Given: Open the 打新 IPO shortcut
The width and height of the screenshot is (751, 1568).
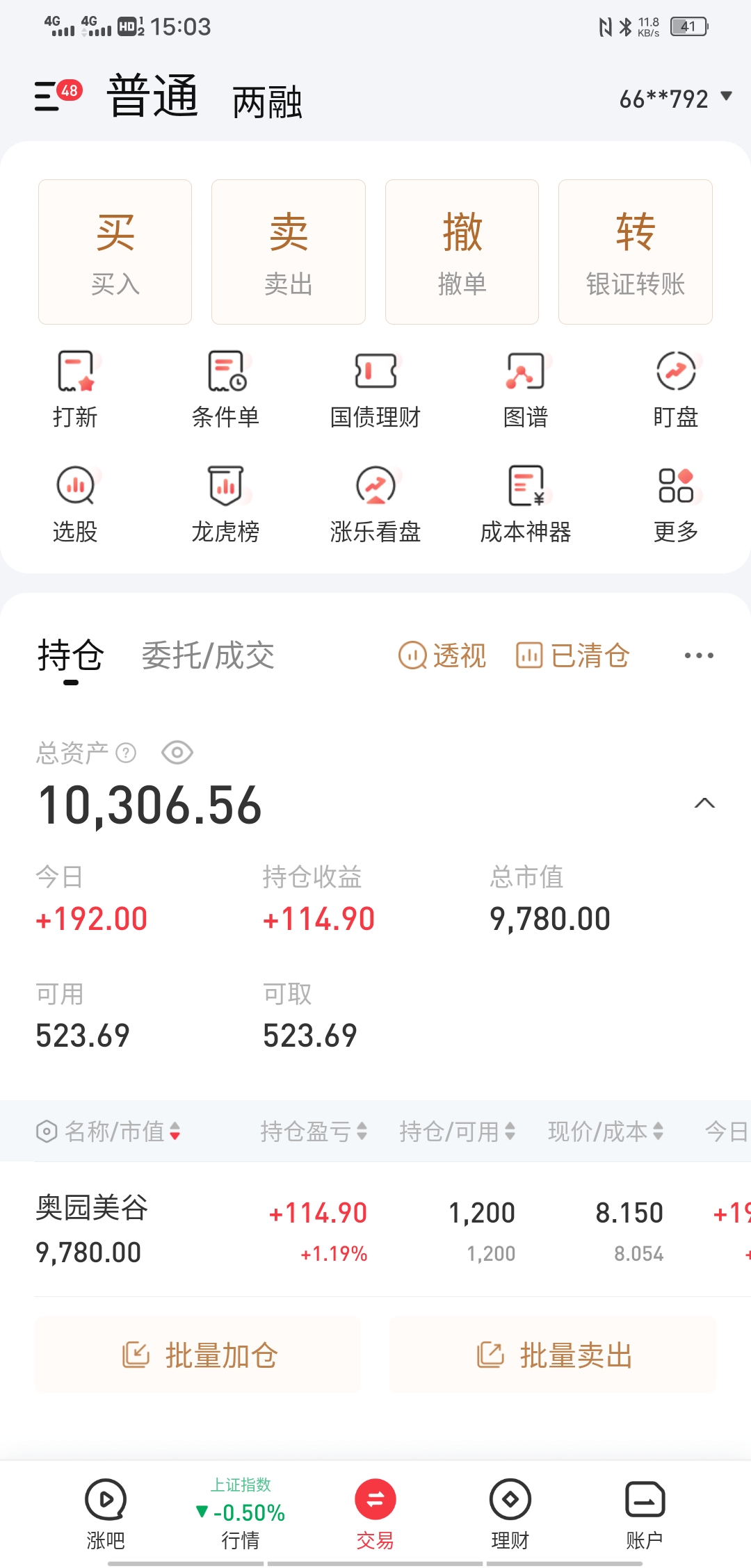Looking at the screenshot, I should point(75,389).
